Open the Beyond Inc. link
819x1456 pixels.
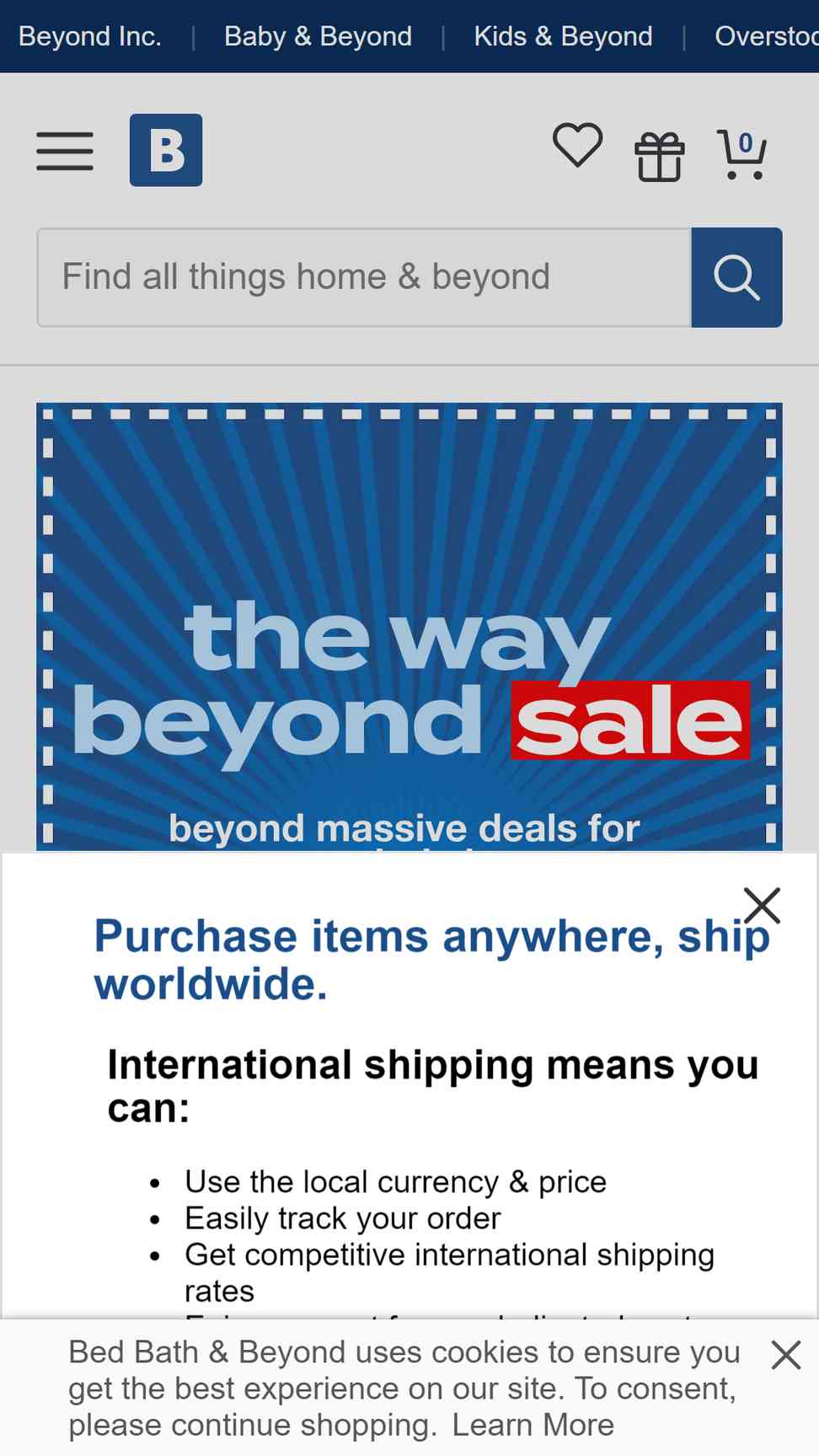coord(90,36)
